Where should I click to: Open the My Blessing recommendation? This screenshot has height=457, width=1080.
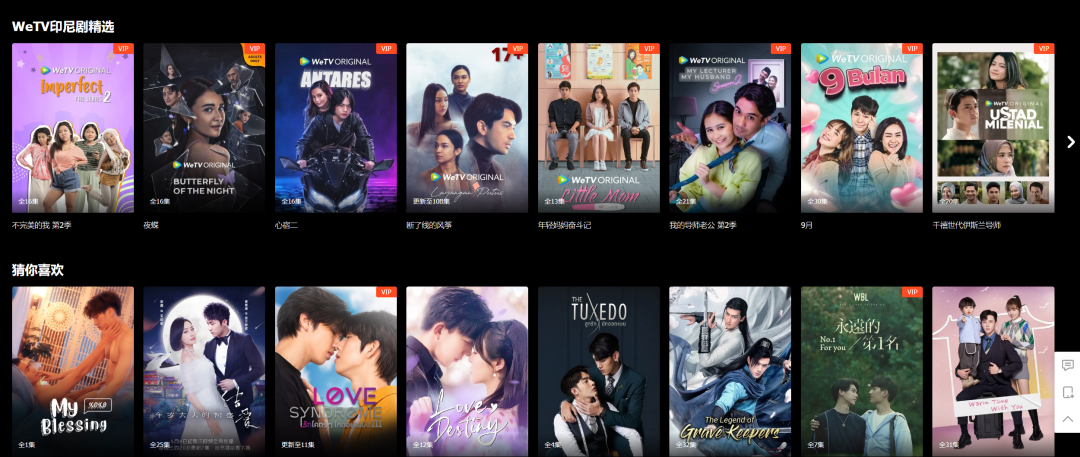pos(72,370)
